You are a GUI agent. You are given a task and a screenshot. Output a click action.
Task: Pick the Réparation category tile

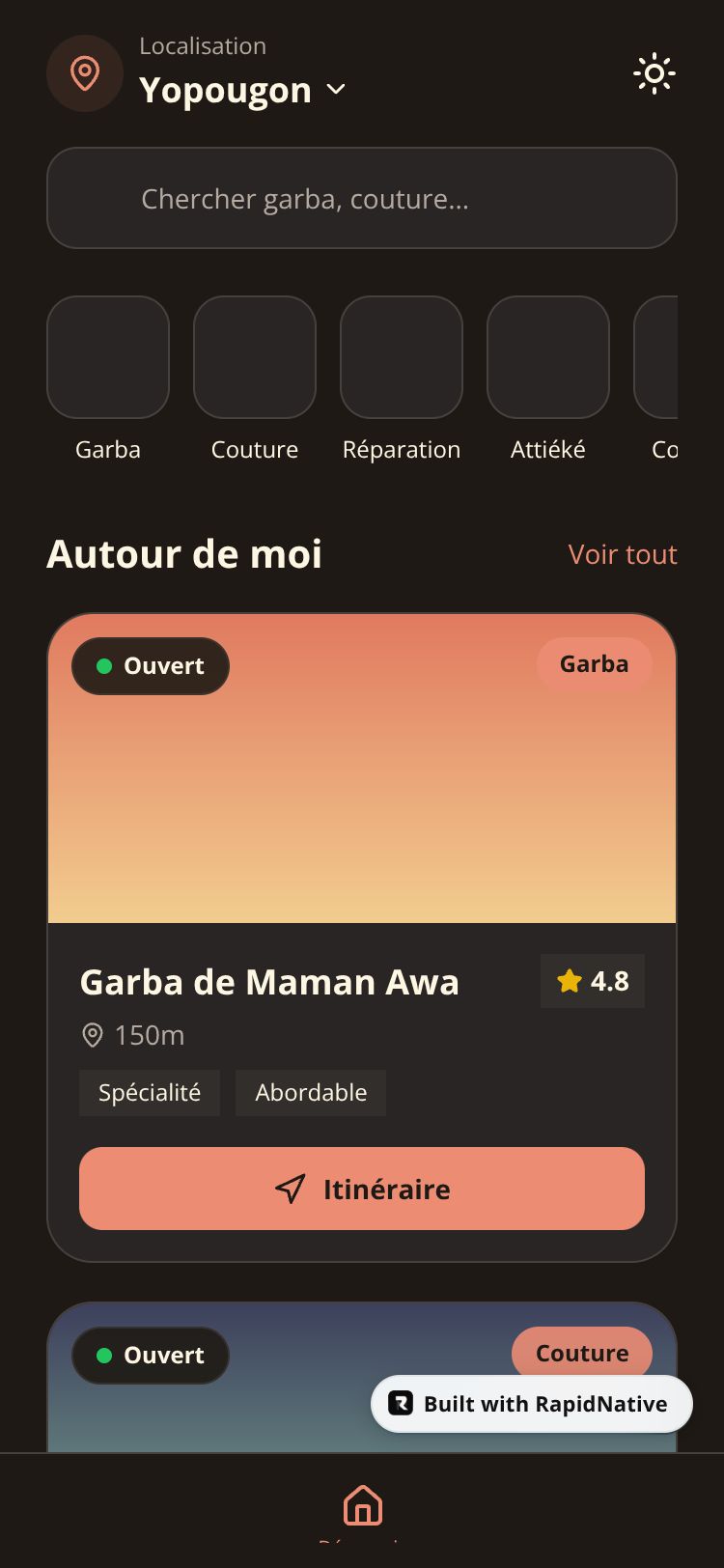tap(402, 357)
